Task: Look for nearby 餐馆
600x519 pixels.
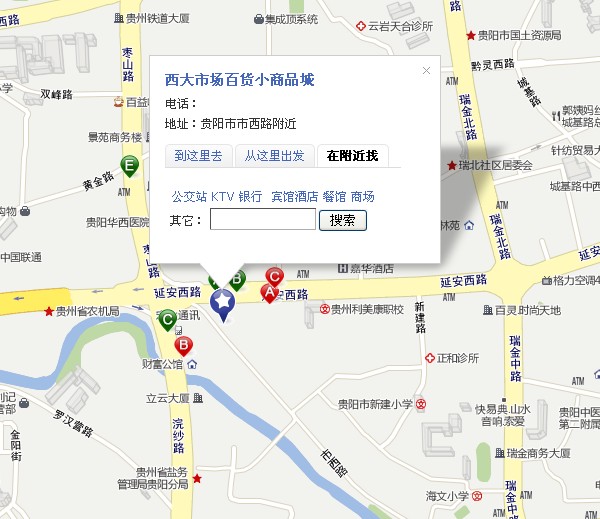Action: tap(334, 197)
